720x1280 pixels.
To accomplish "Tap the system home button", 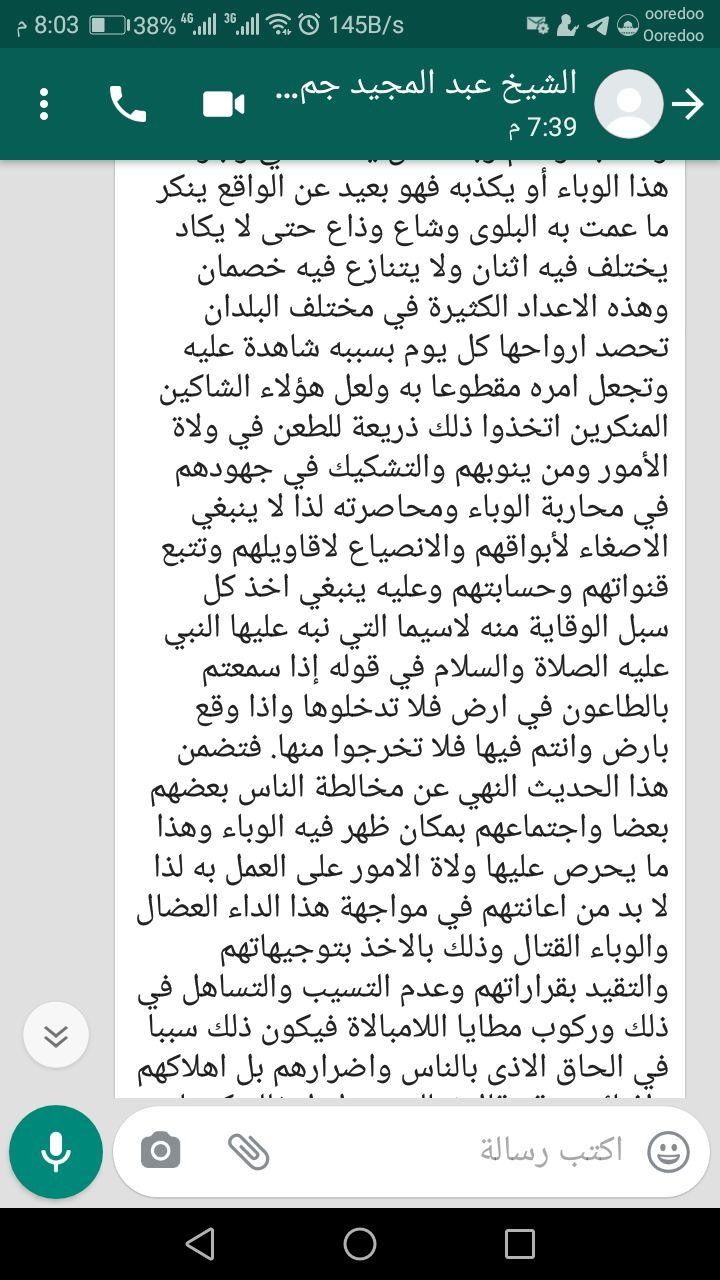I will pos(360,1243).
